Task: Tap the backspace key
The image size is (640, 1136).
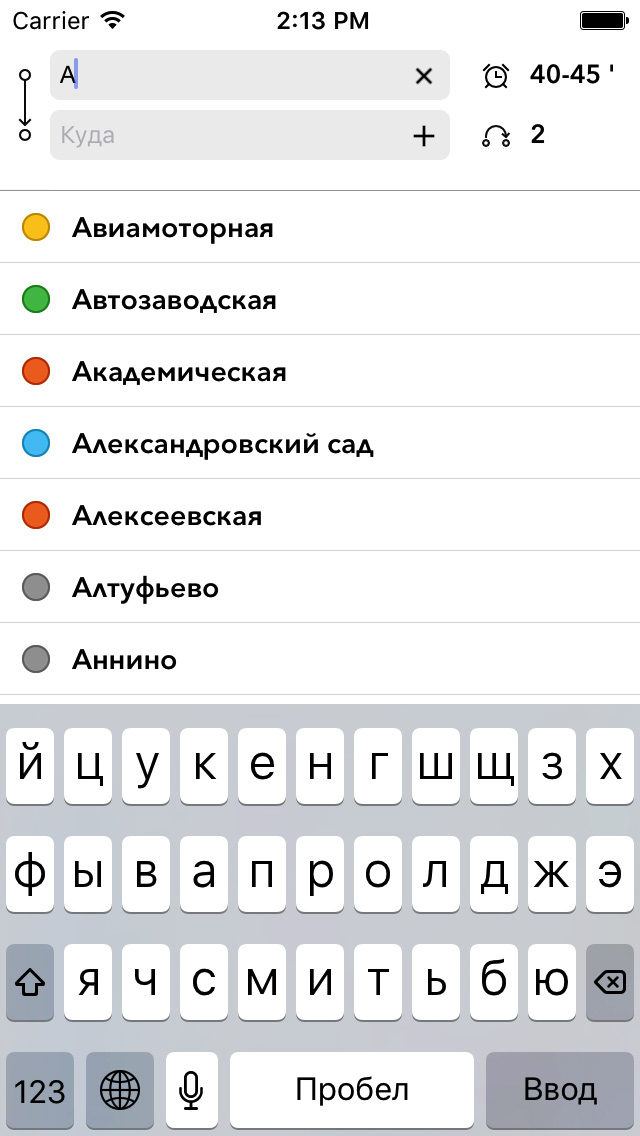Action: point(609,983)
